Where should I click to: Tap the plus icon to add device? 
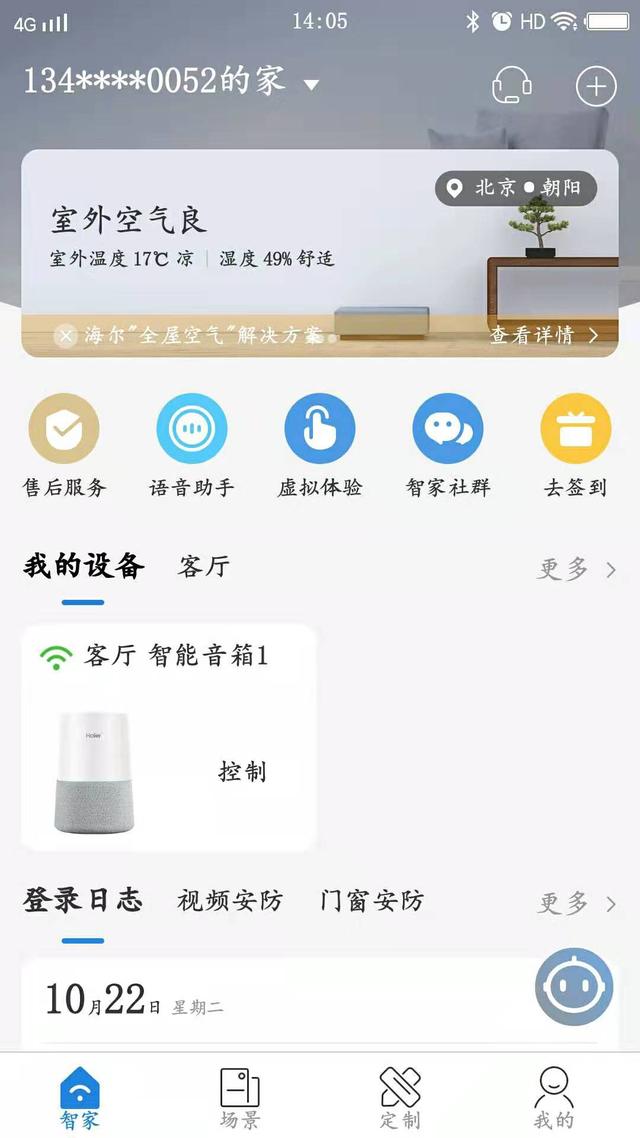click(596, 87)
